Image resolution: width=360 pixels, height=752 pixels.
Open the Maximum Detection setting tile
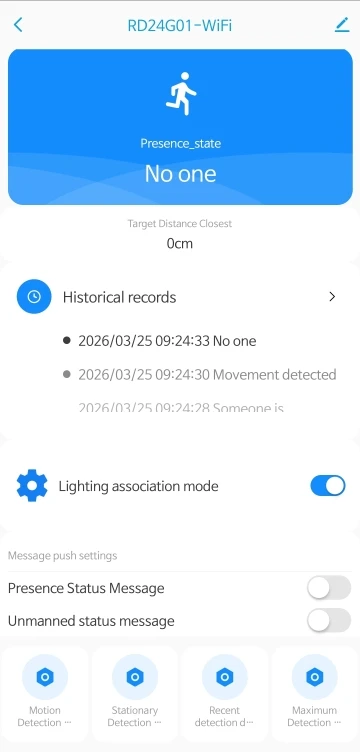[314, 693]
